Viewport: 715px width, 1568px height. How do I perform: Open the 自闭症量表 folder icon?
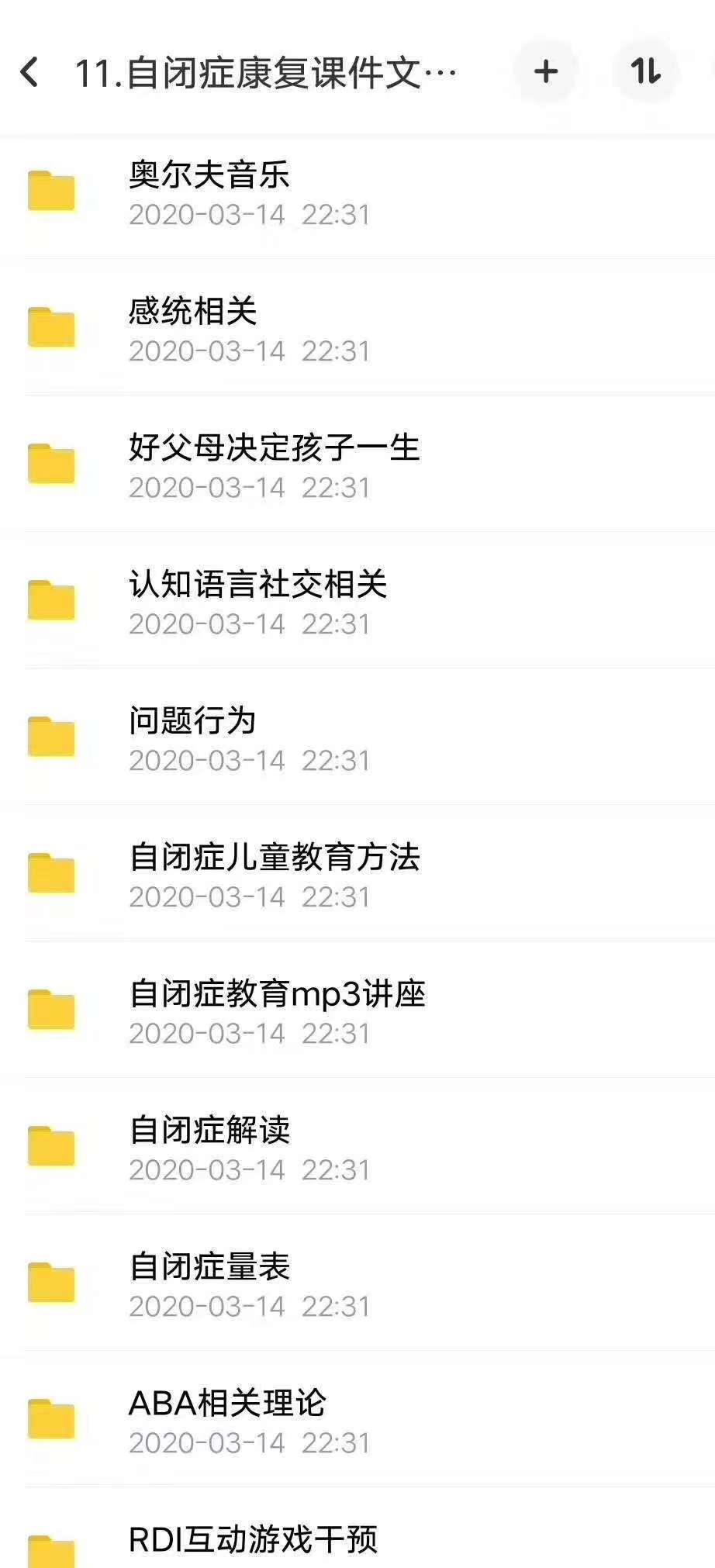51,1281
